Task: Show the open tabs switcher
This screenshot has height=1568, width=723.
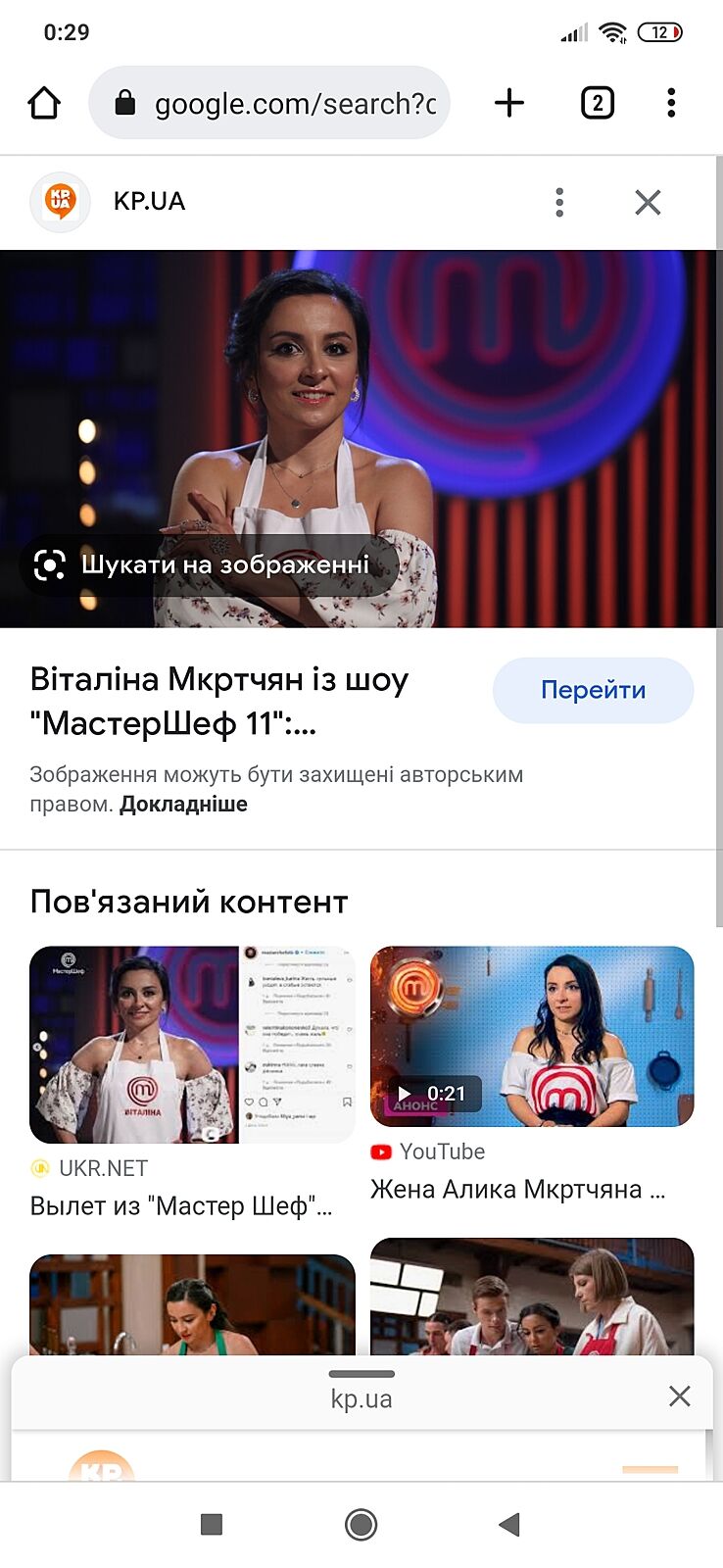Action: [598, 103]
